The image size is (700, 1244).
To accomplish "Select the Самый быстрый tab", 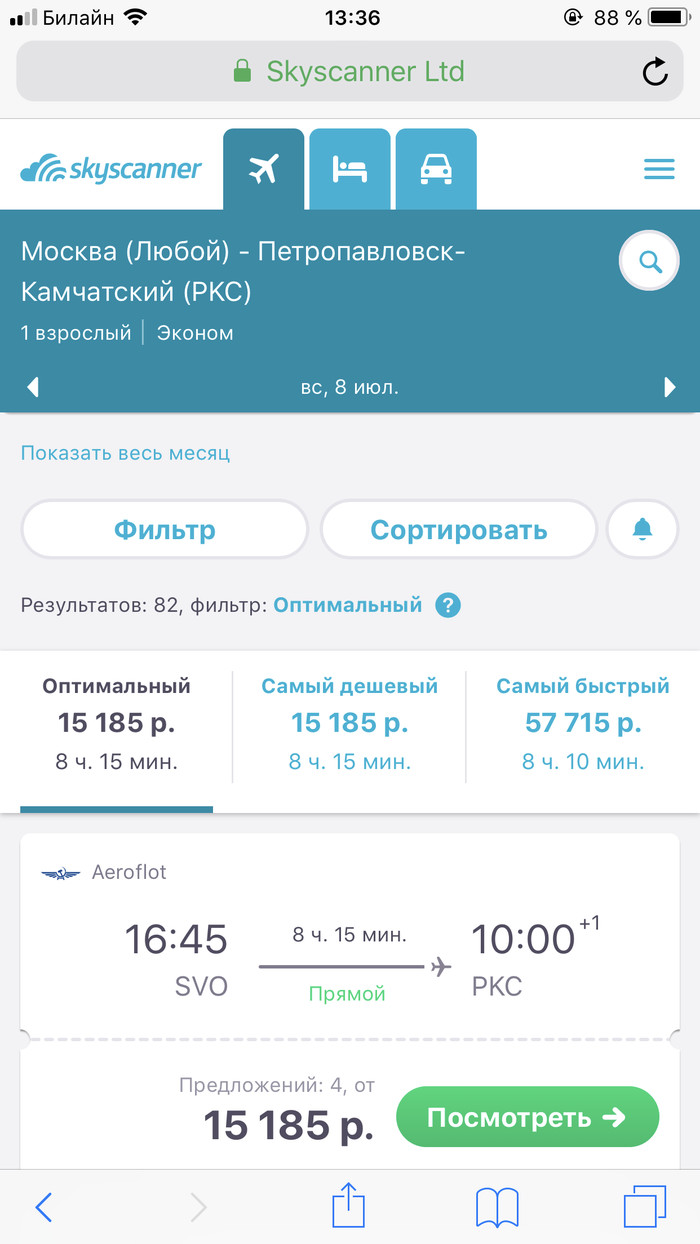I will tap(582, 724).
